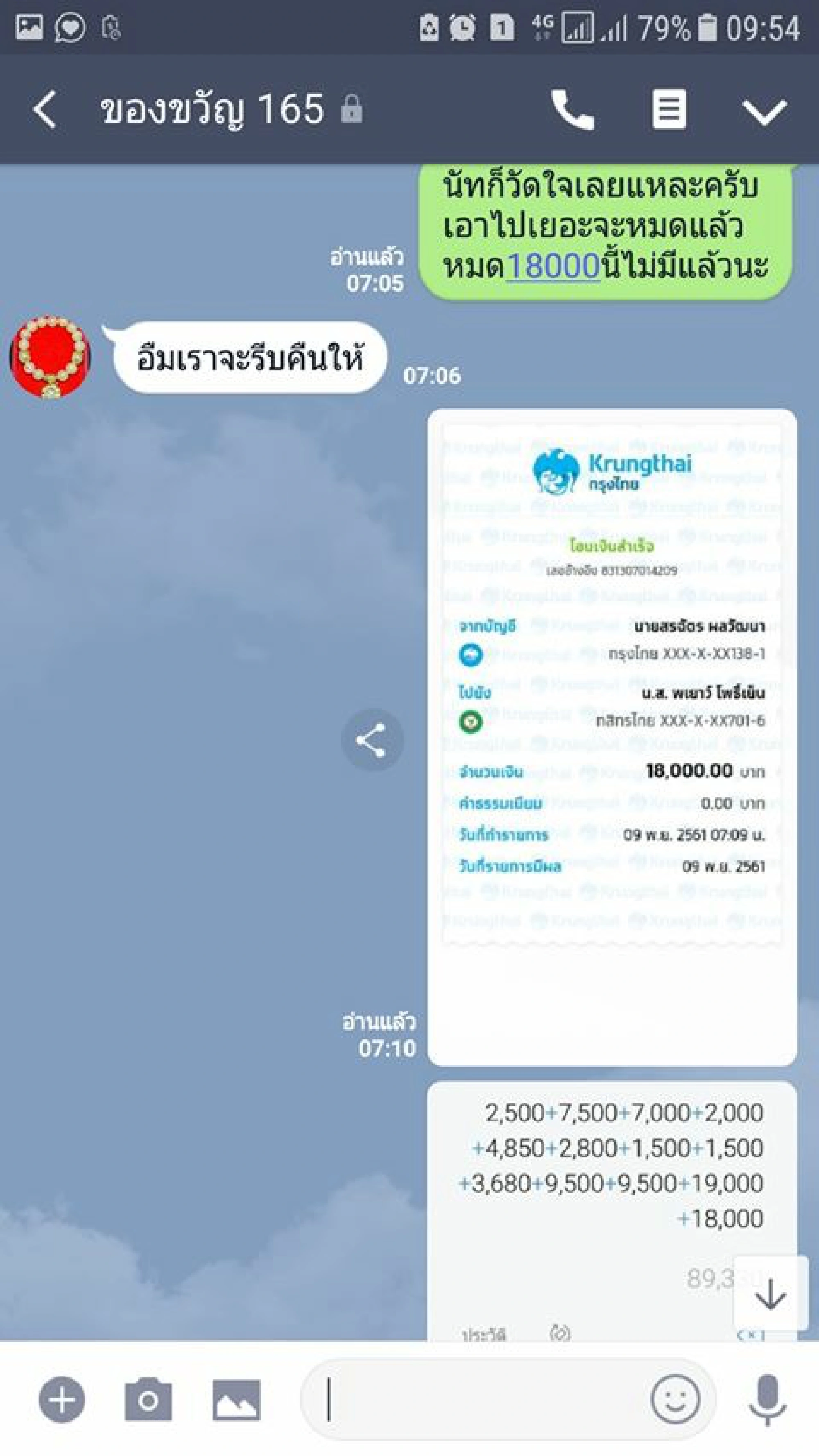Share the Krungthai transfer slip image
Viewport: 819px width, 1456px height.
(372, 739)
